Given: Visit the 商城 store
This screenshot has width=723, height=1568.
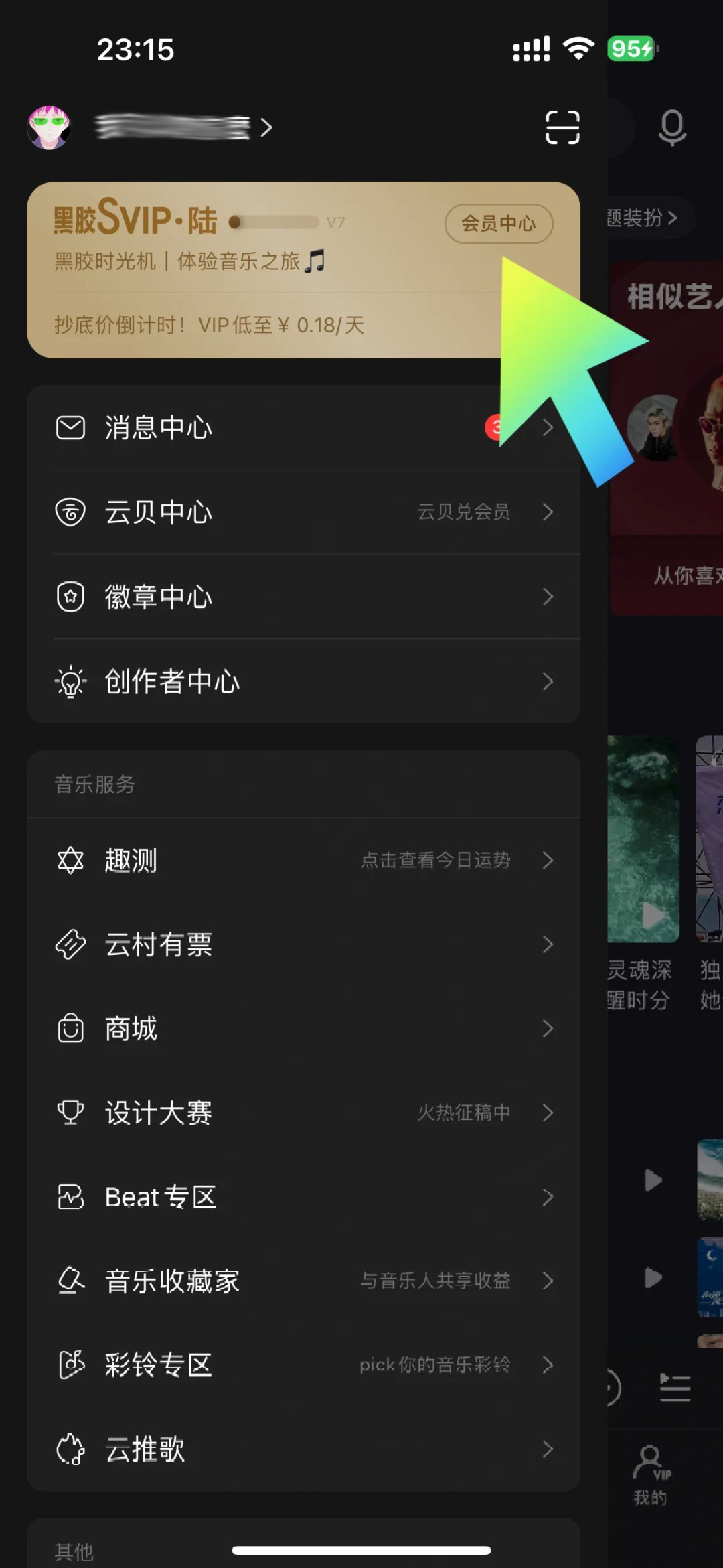Looking at the screenshot, I should (303, 1029).
